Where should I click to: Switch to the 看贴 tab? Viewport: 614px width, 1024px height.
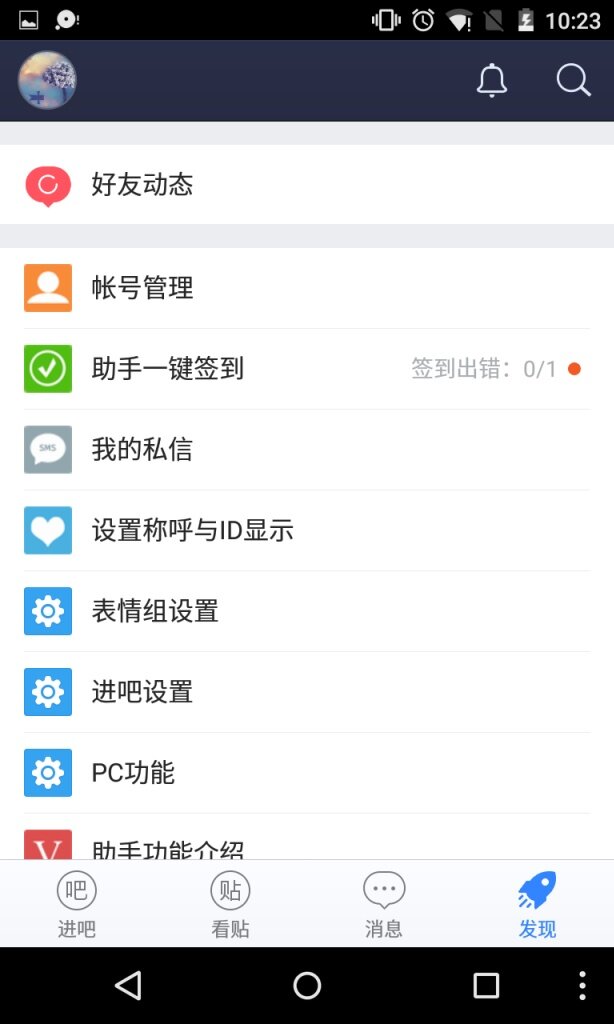[x=230, y=904]
